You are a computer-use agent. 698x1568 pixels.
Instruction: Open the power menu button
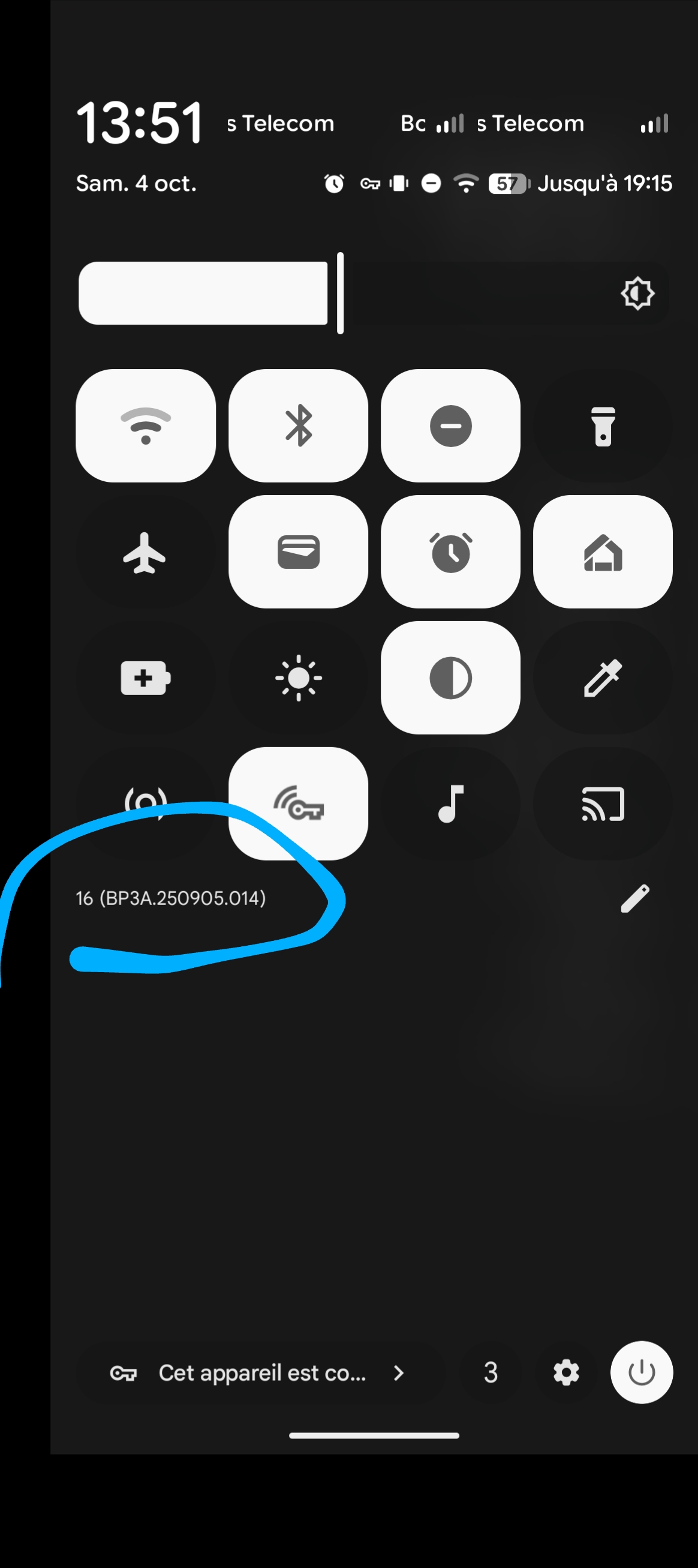point(642,1372)
